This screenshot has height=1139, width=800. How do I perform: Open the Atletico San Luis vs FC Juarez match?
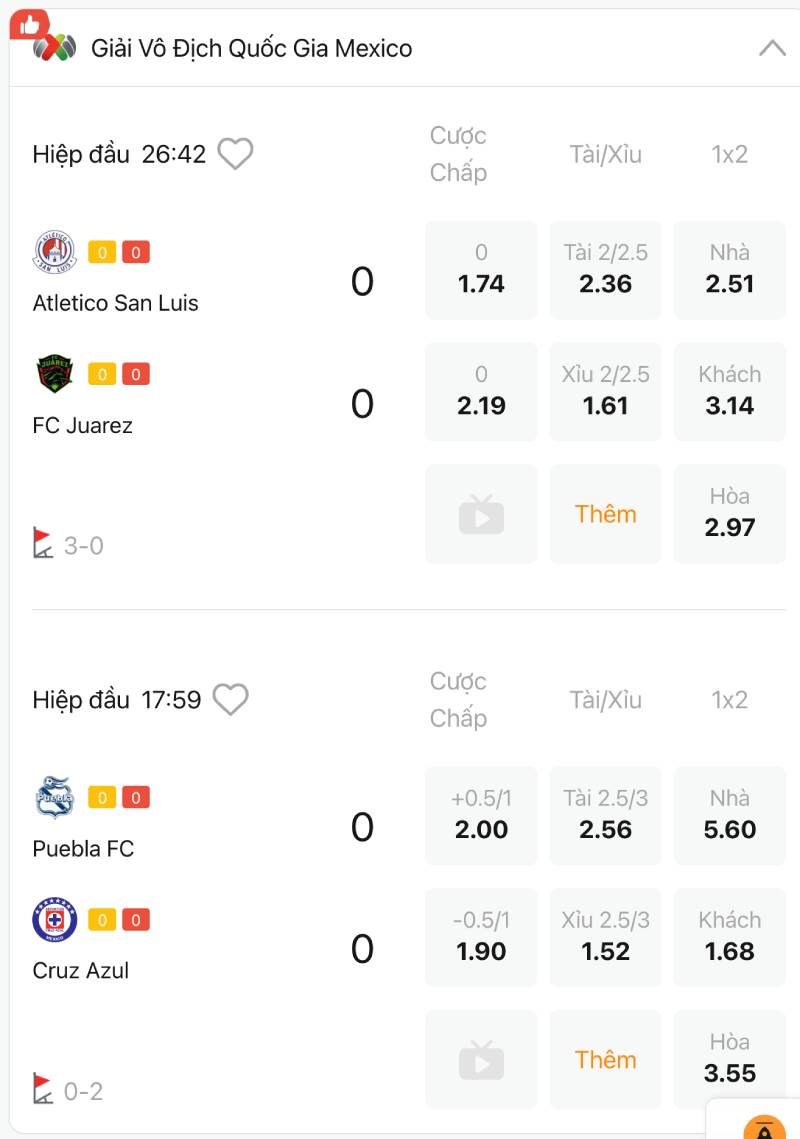click(x=116, y=303)
